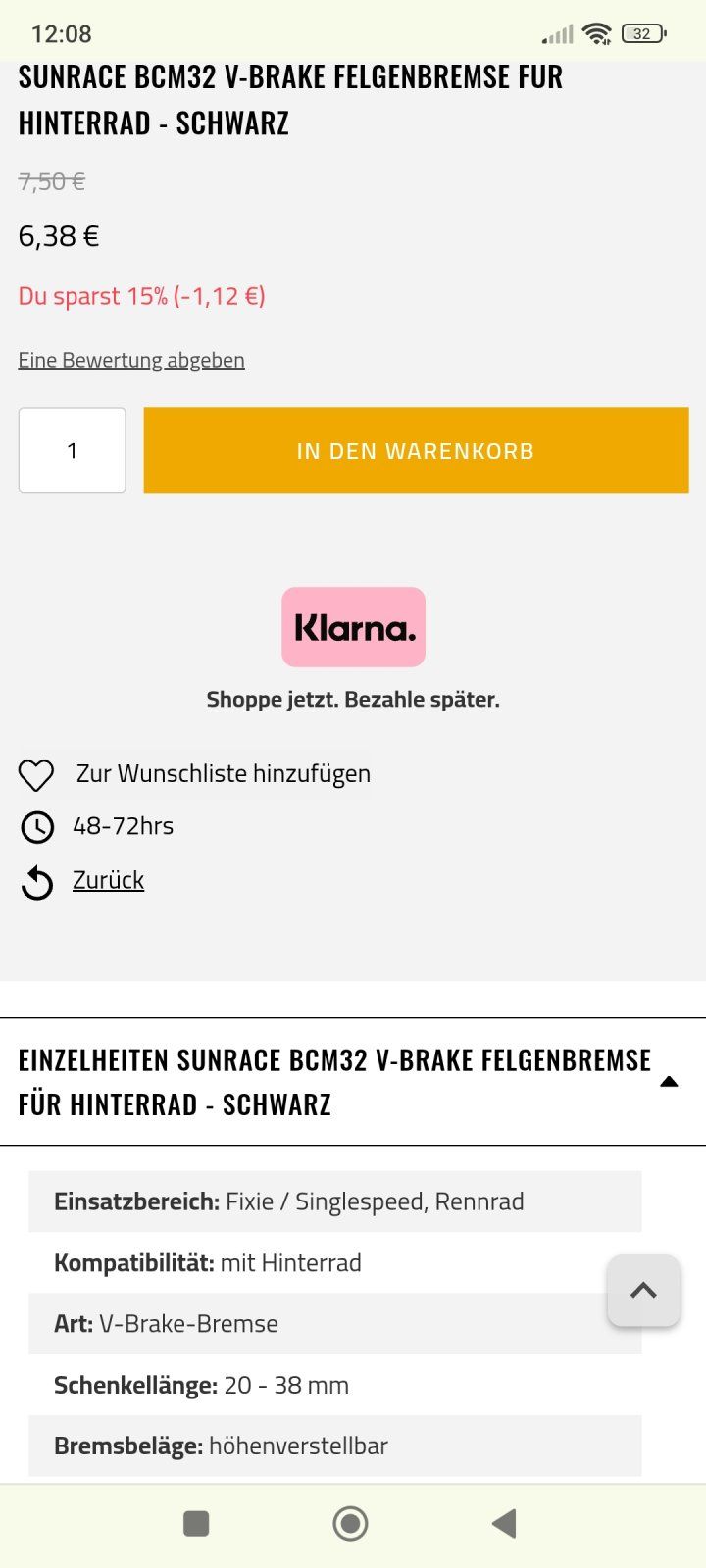Go to the home screen
The height and width of the screenshot is (1568, 706).
(350, 1523)
